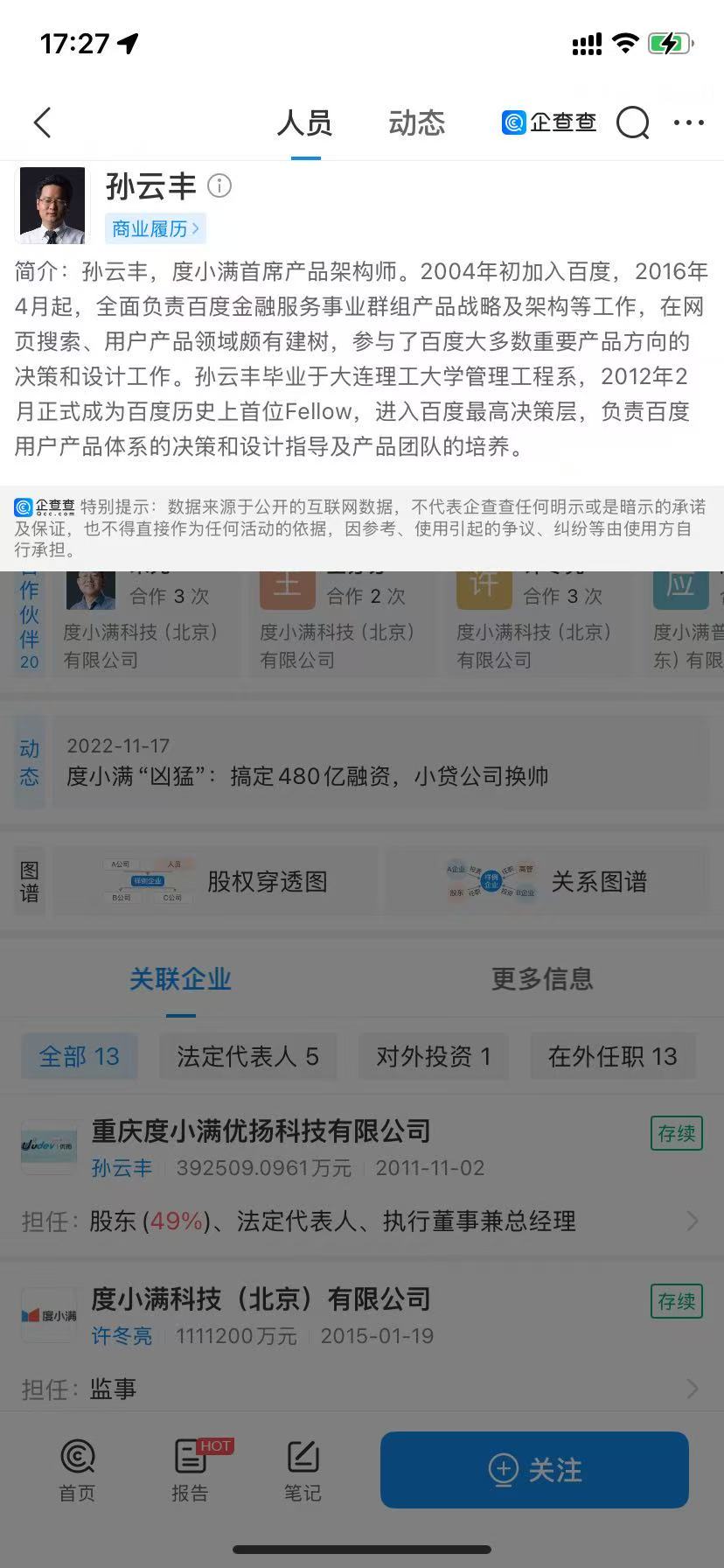Go back using the back arrow
Image resolution: width=724 pixels, height=1568 pixels.
(42, 123)
